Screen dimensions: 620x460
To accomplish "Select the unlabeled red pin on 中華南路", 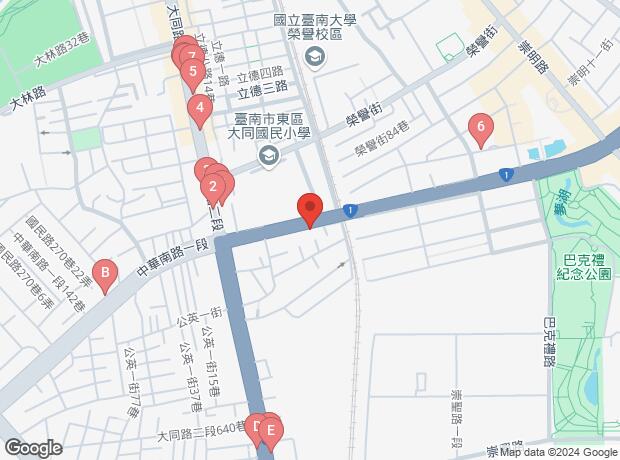I will click(x=310, y=209).
